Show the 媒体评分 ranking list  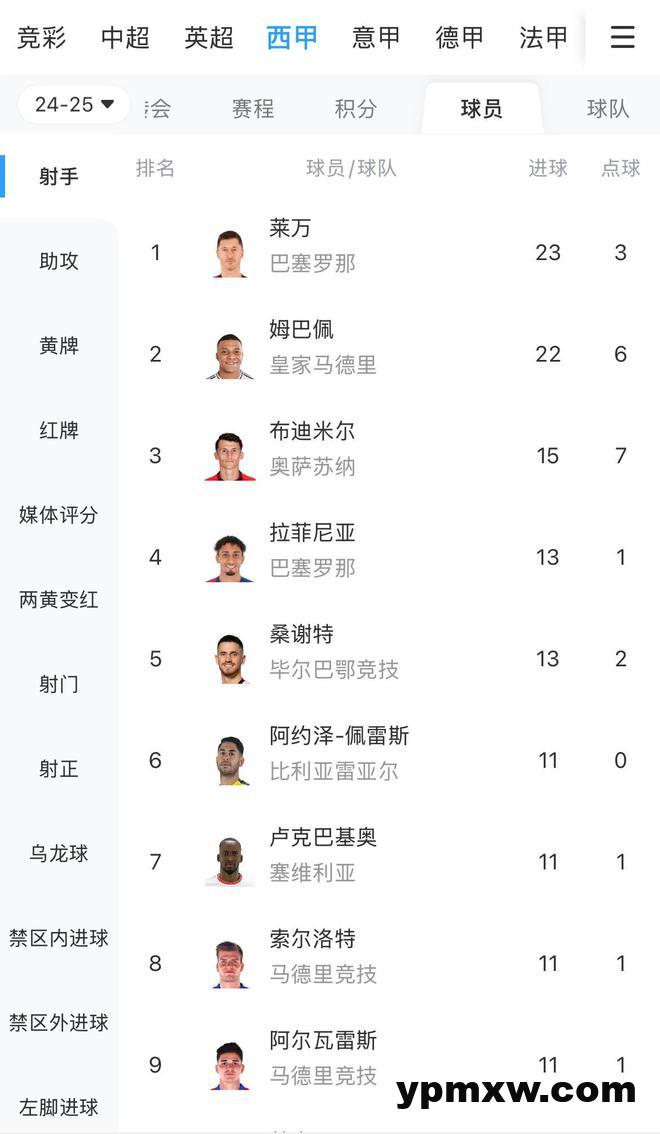[x=59, y=515]
